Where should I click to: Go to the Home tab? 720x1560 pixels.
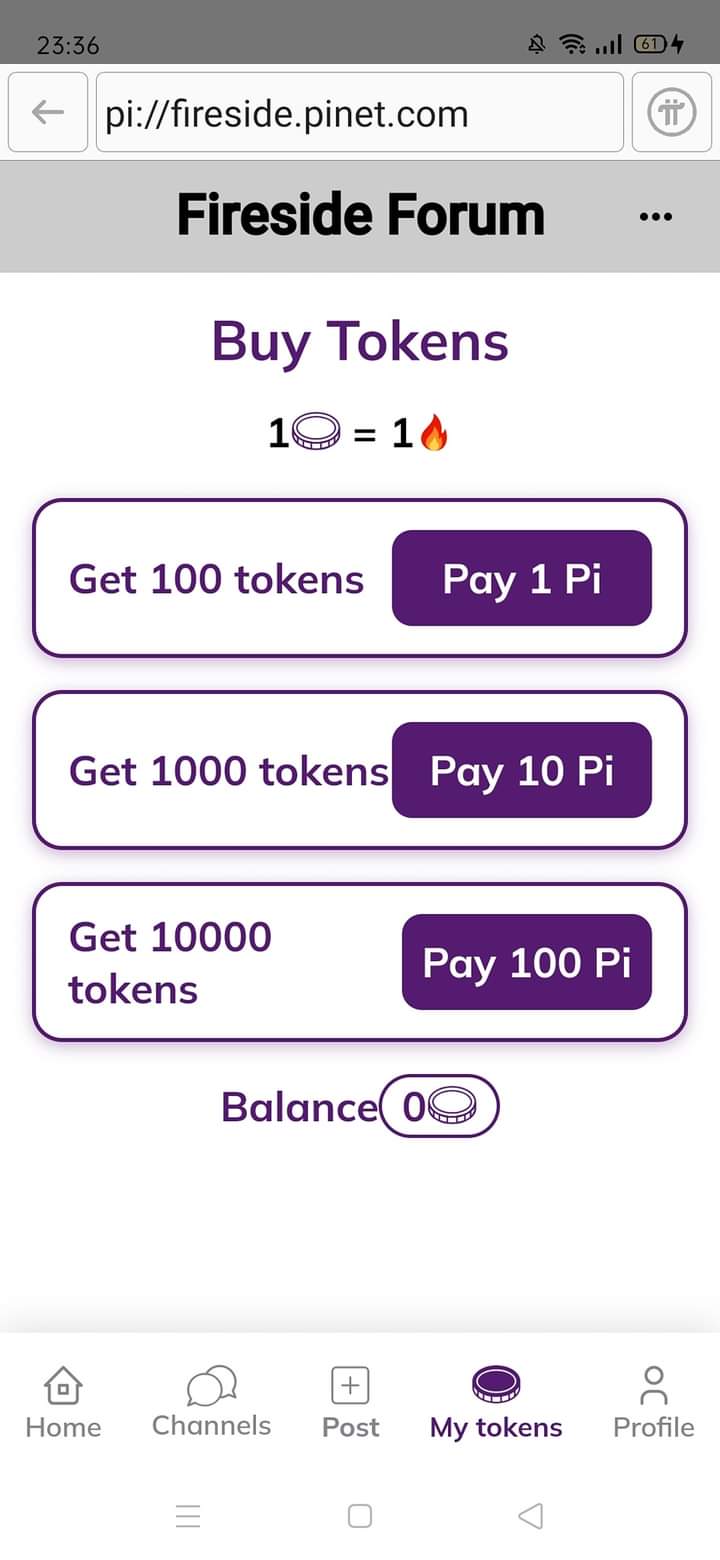coord(63,1402)
